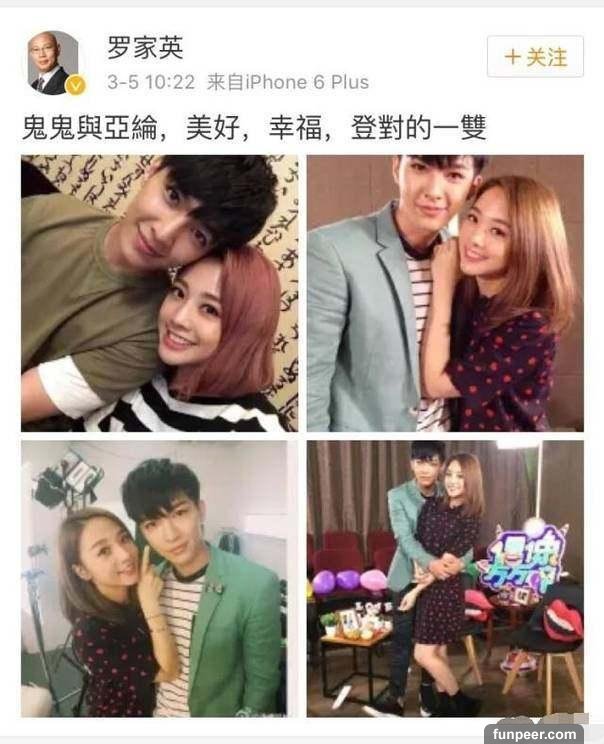This screenshot has height=744, width=604.
Task: Open the photo with the grey-blue blazer hug
Action: (444, 293)
